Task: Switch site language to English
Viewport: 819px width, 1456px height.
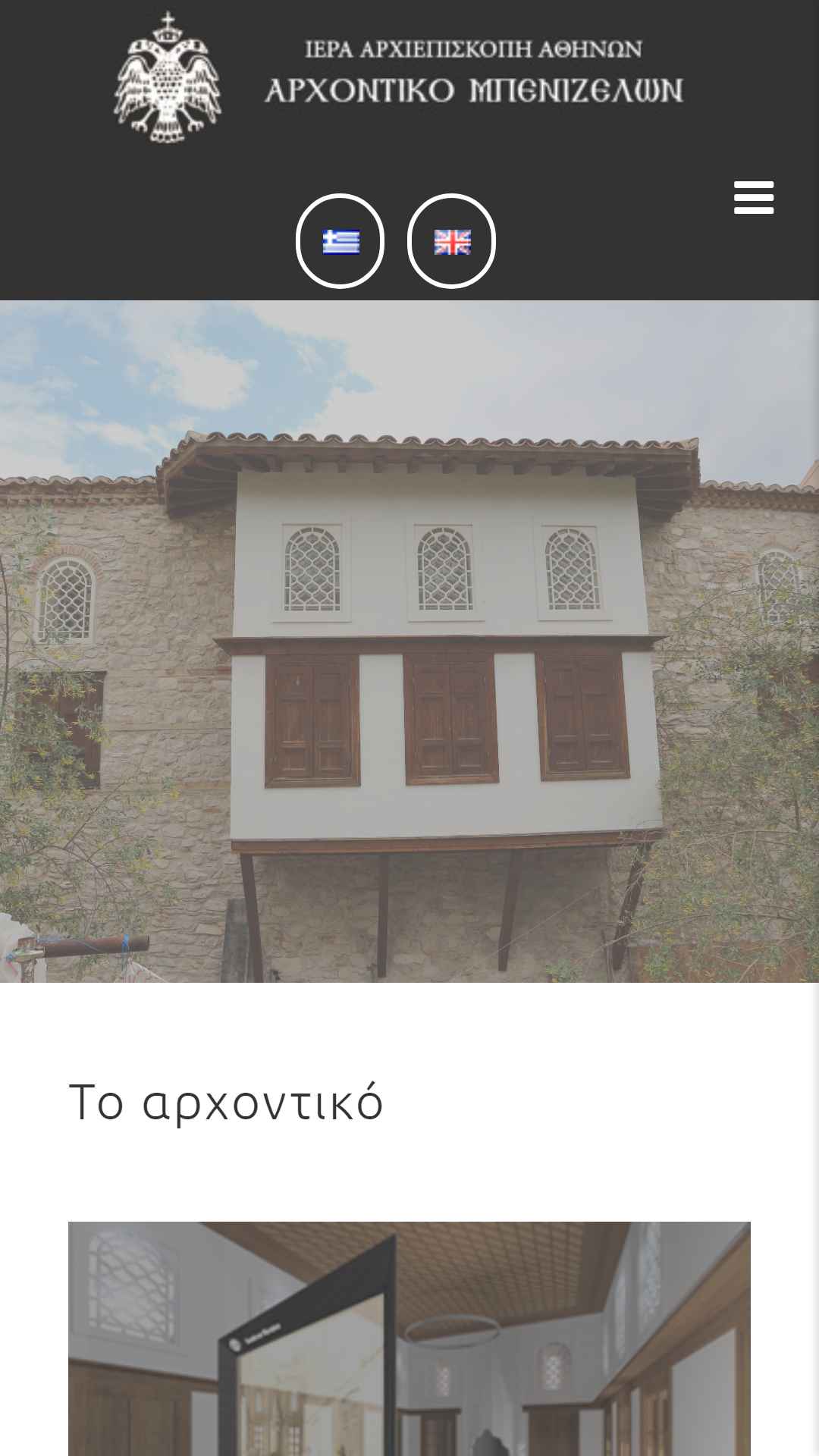Action: pyautogui.click(x=452, y=241)
